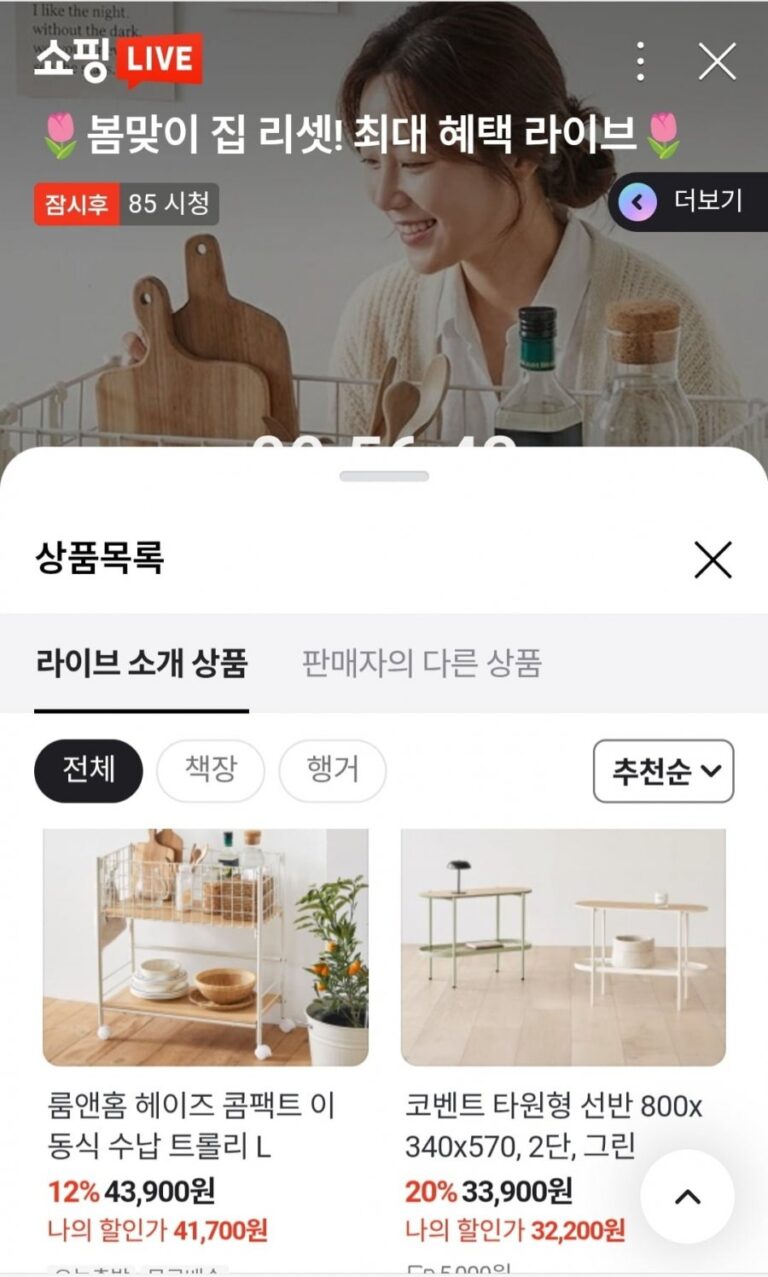Jump back to top with the arrow button
The height and width of the screenshot is (1277, 768).
(687, 1197)
